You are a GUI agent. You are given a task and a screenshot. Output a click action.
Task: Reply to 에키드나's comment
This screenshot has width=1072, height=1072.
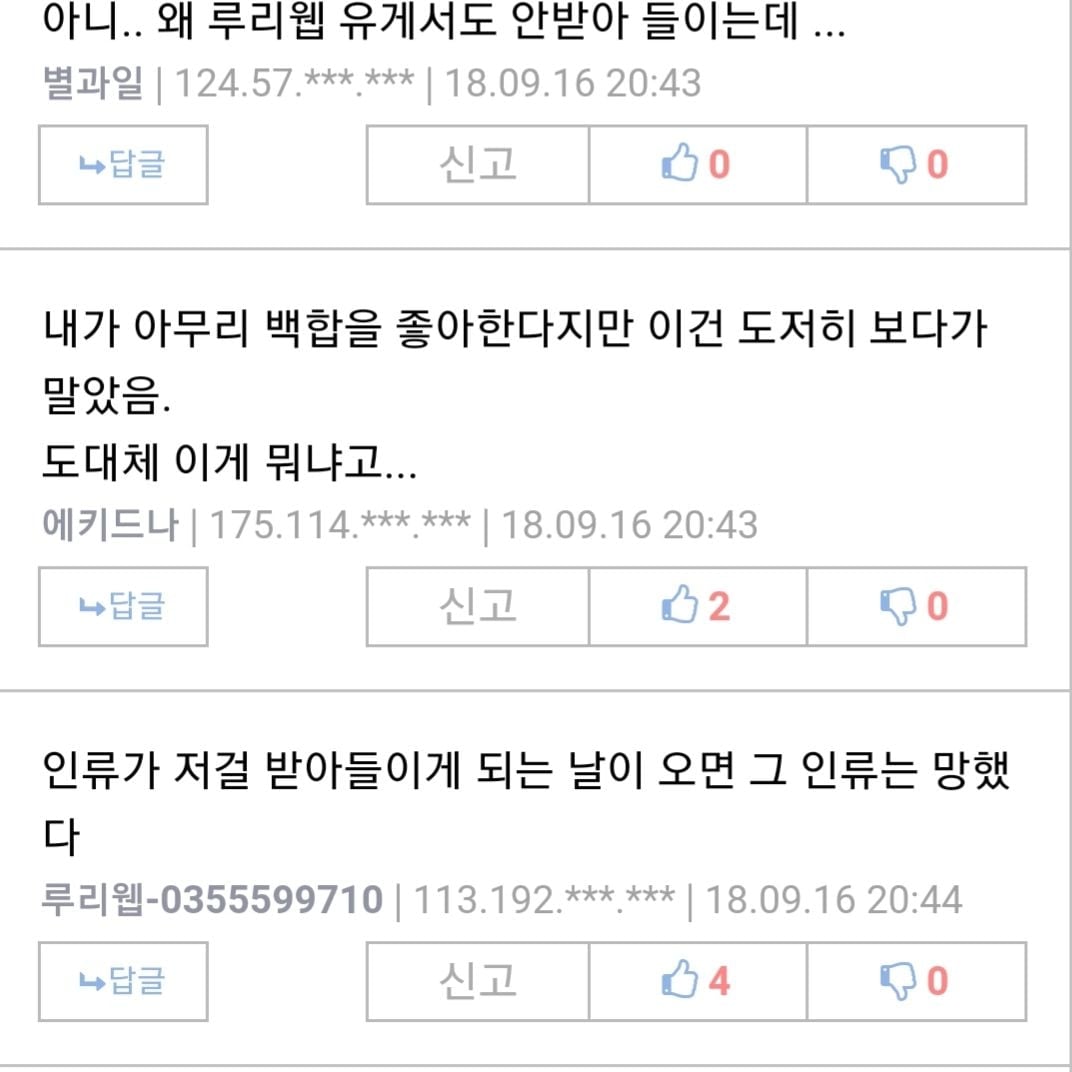pos(123,607)
